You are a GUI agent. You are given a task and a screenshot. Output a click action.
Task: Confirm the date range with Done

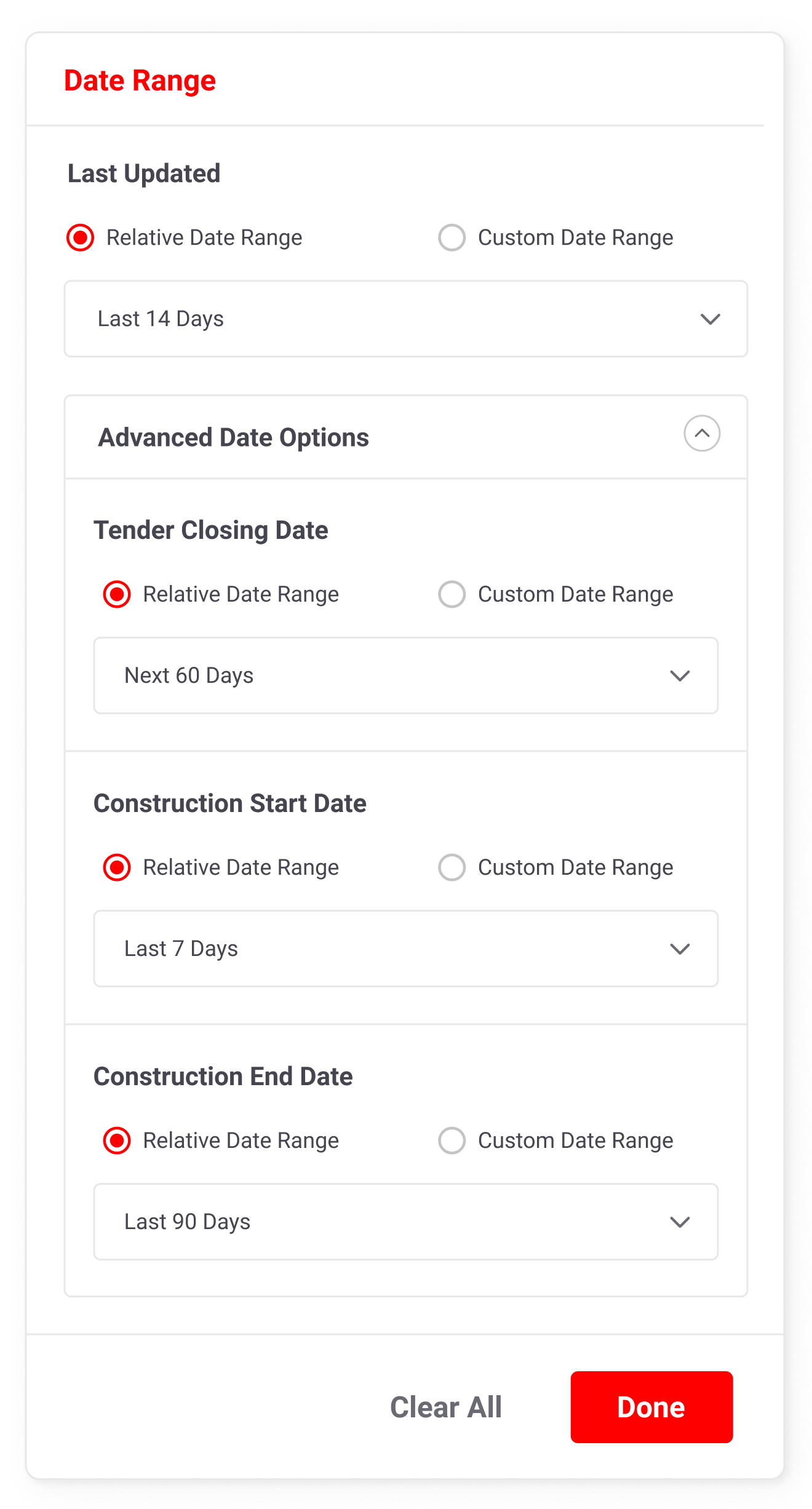pos(651,1407)
